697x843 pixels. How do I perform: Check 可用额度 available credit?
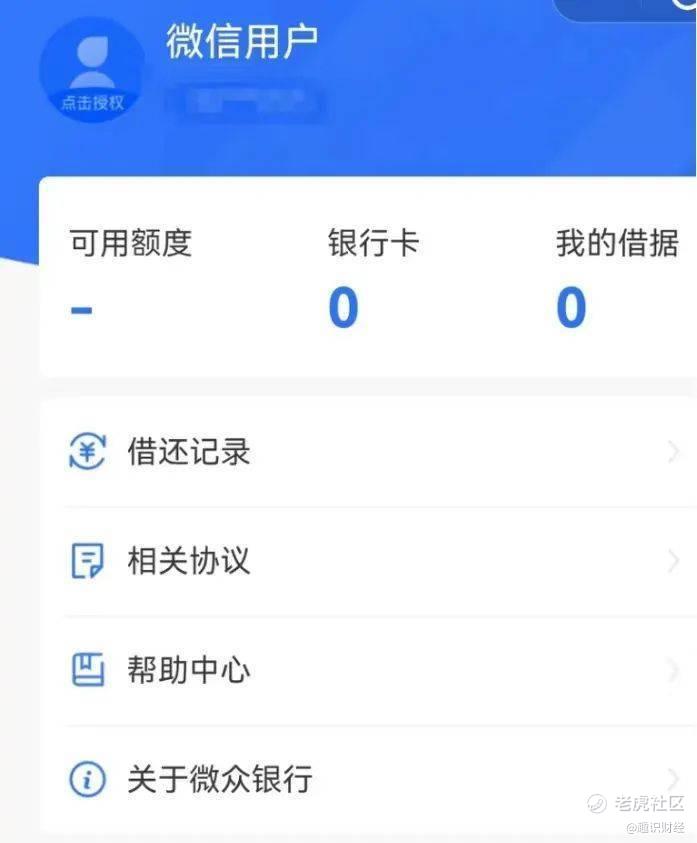(130, 278)
